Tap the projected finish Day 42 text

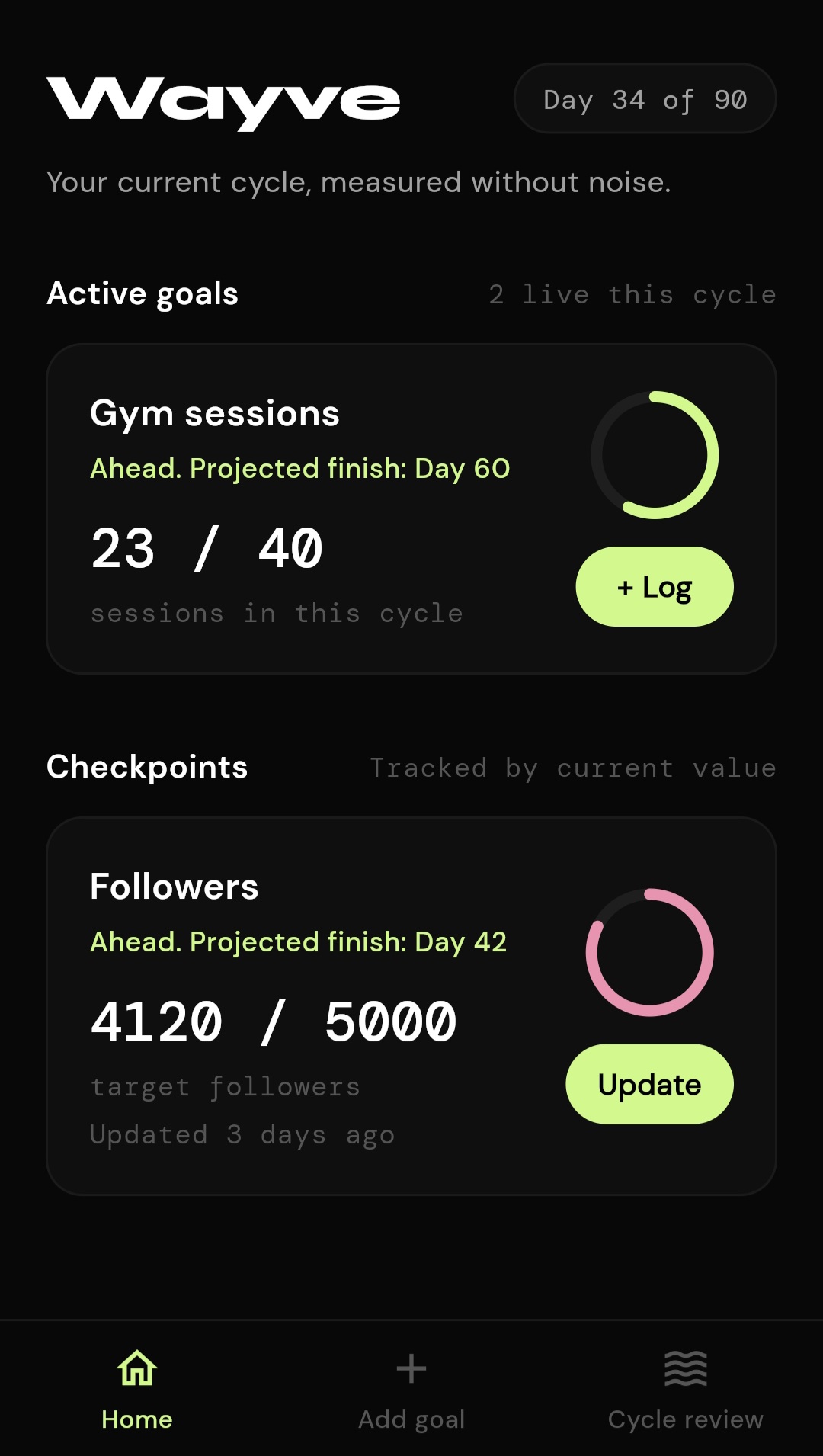(x=298, y=941)
